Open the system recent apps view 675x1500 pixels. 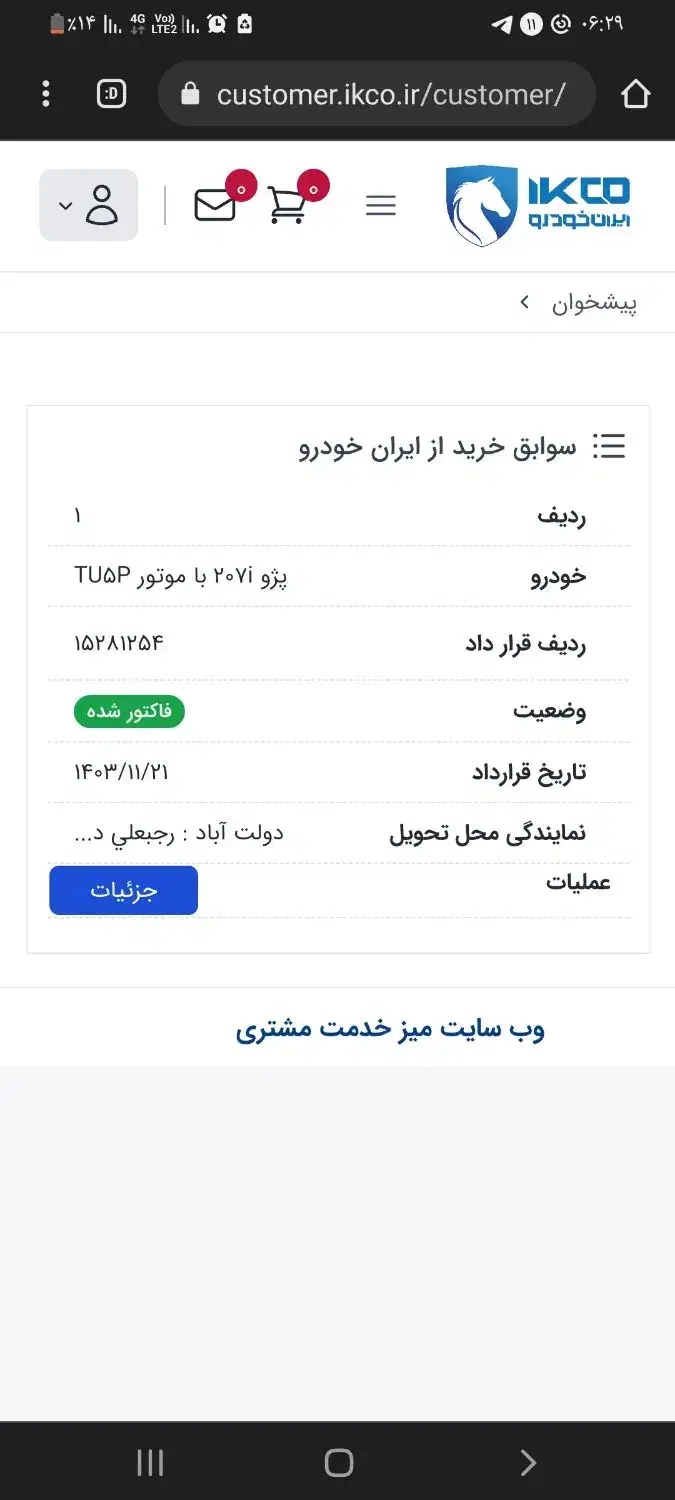click(x=150, y=1463)
